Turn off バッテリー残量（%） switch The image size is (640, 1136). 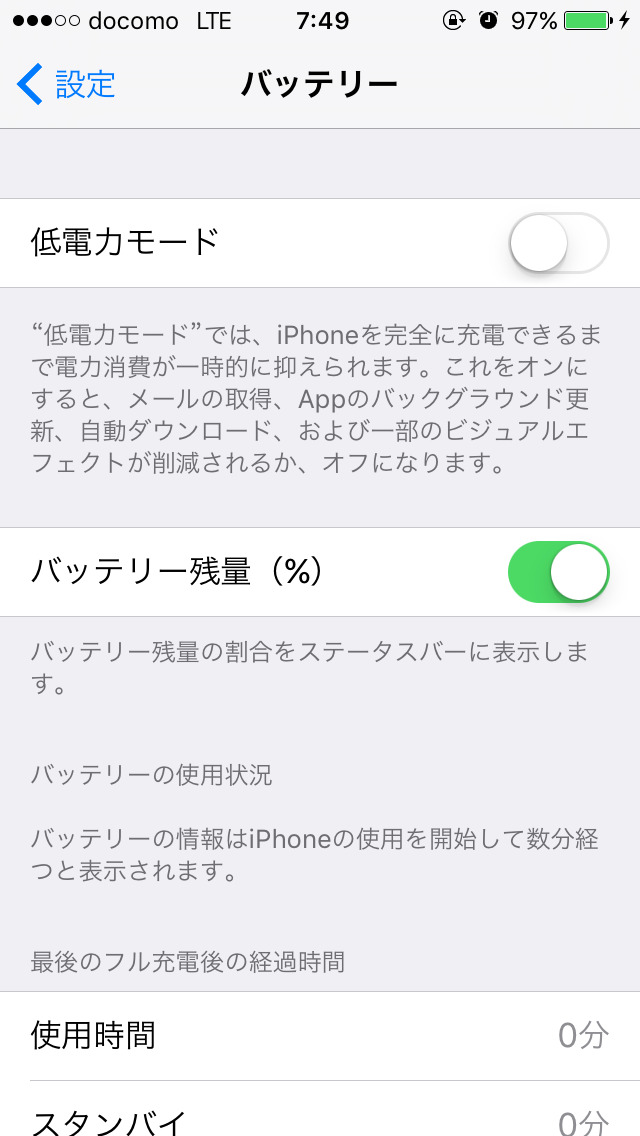pyautogui.click(x=558, y=572)
